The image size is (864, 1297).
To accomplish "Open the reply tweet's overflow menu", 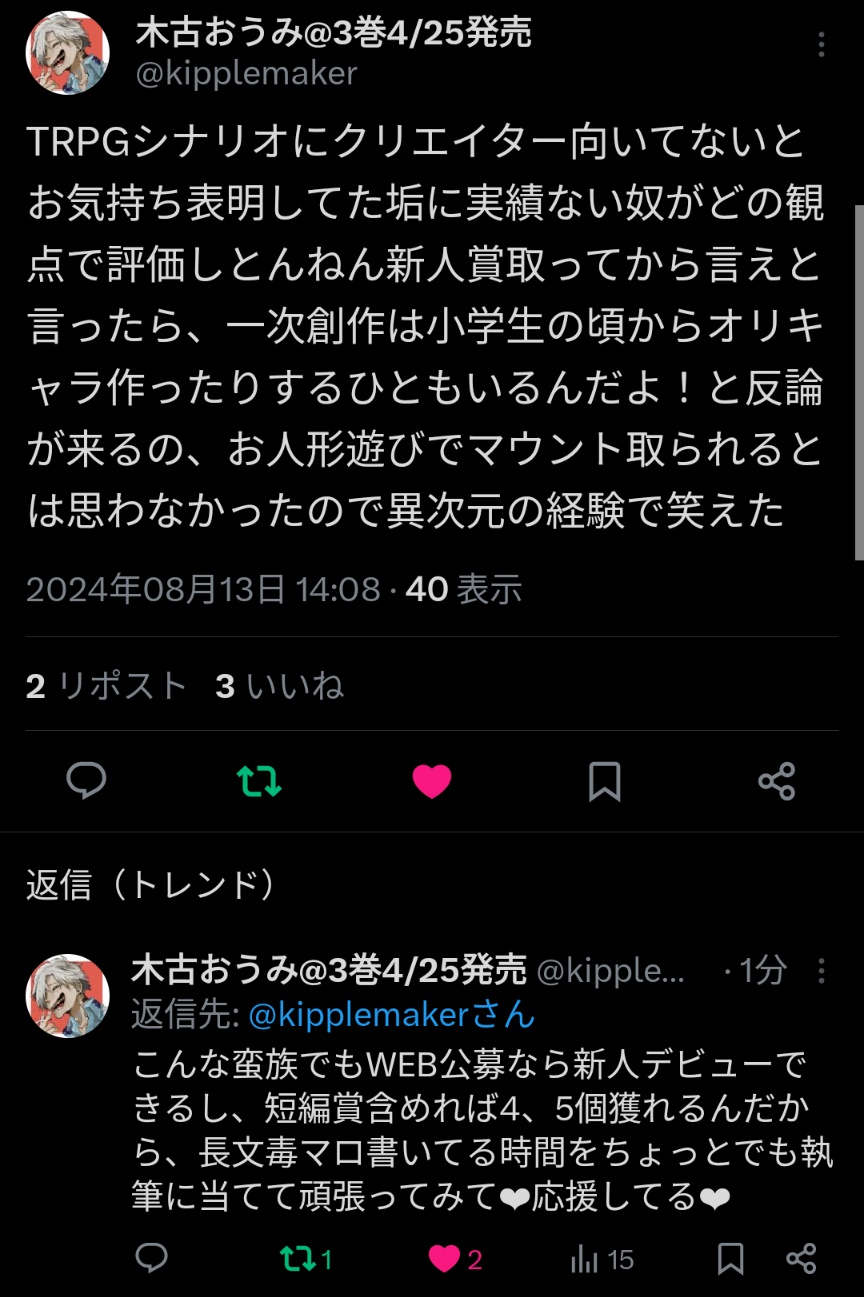I will (x=821, y=970).
